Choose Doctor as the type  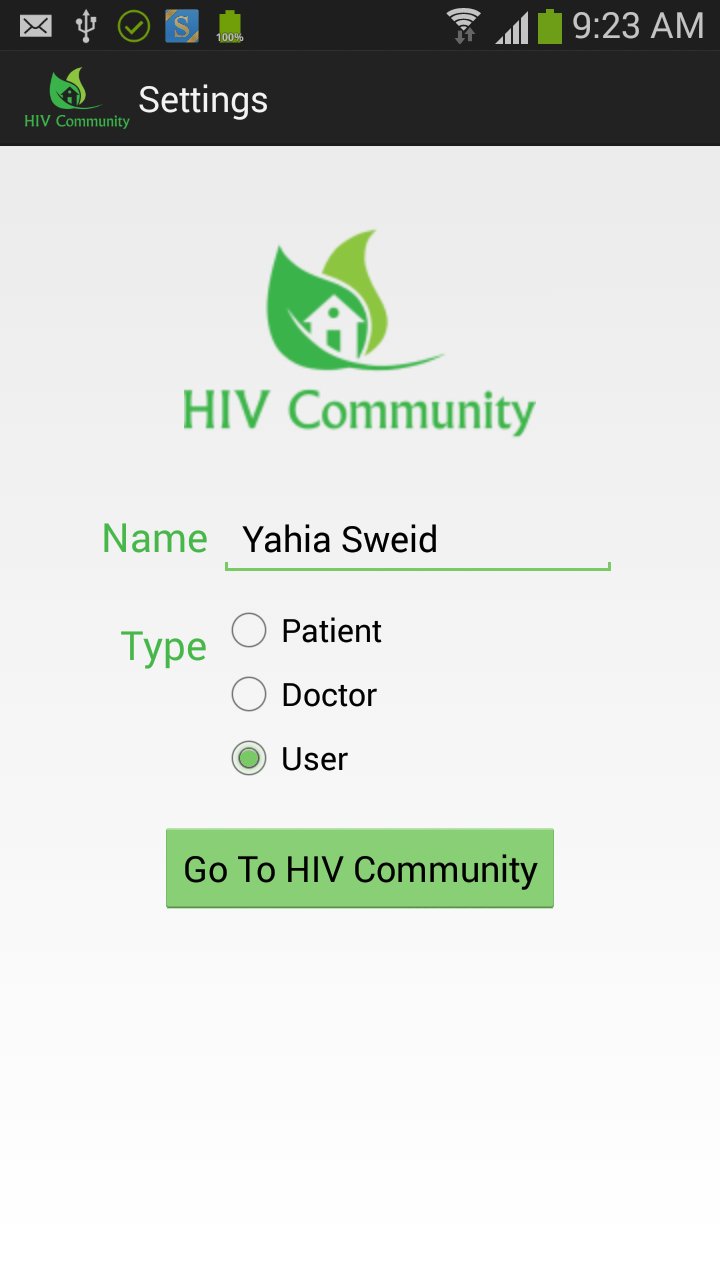pos(304,695)
